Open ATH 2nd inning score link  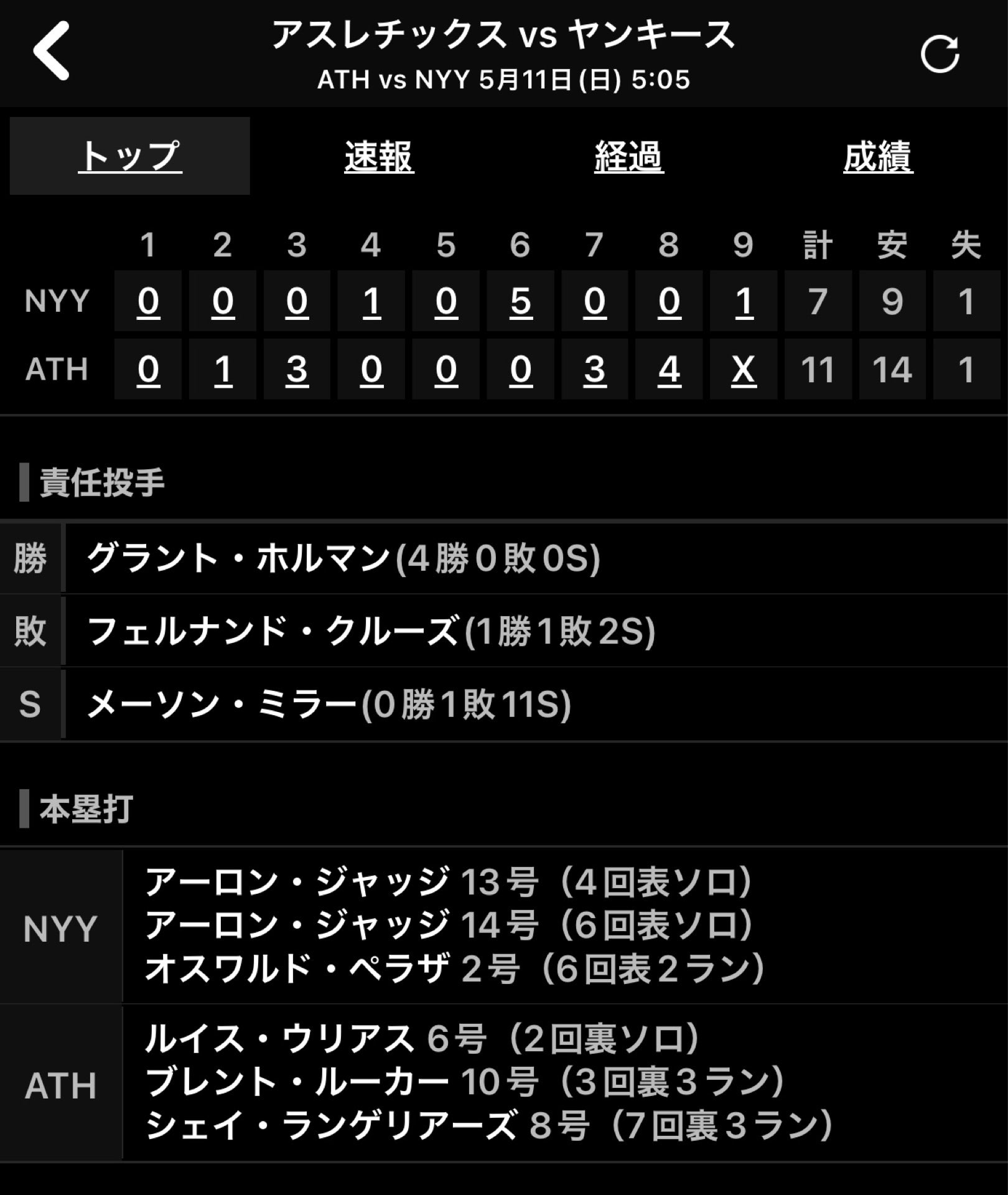pyautogui.click(x=223, y=370)
